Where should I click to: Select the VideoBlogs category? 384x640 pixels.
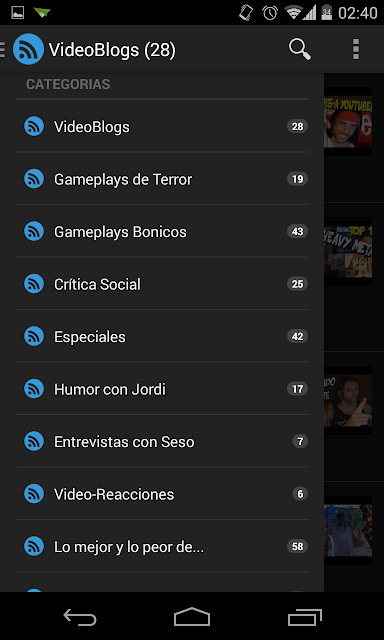pos(162,126)
